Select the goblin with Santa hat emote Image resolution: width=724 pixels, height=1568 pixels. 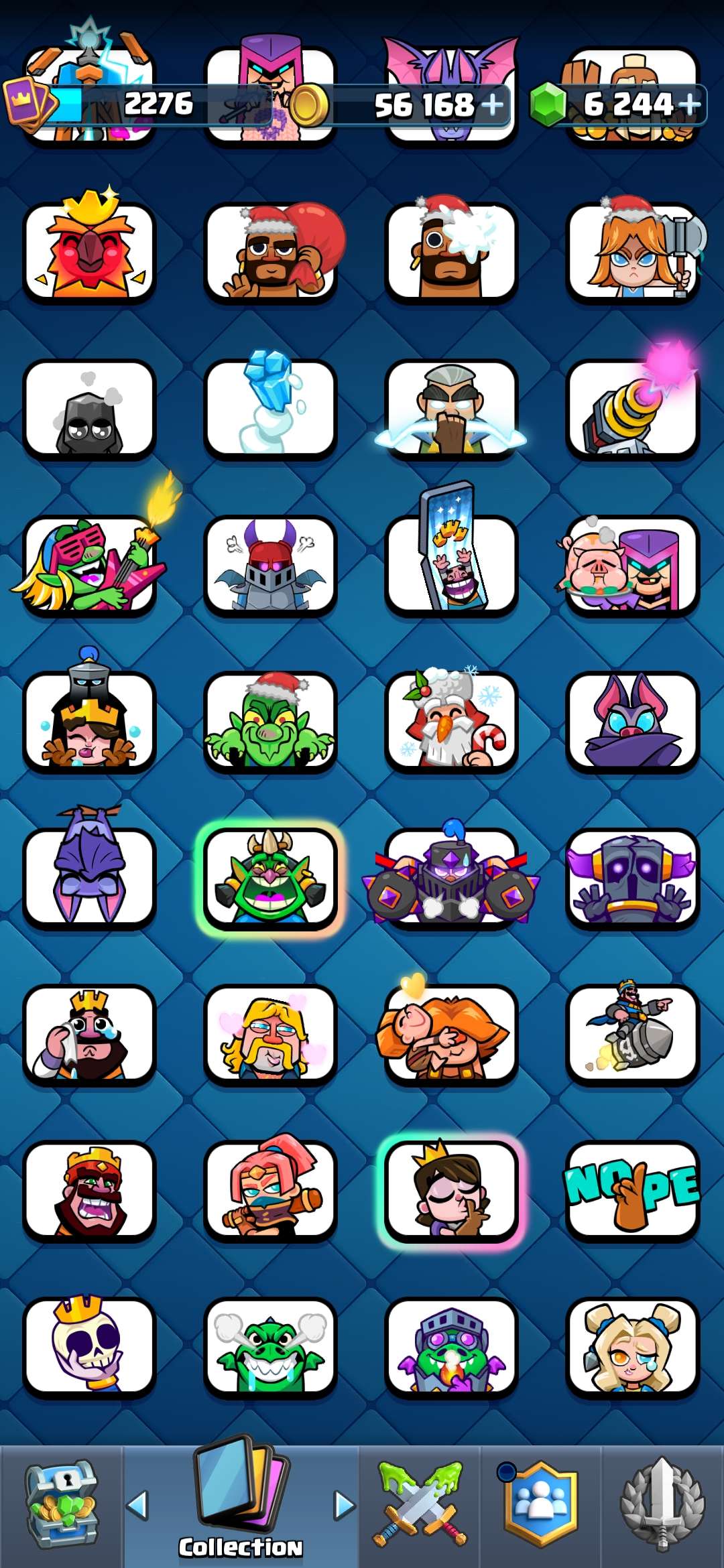[x=270, y=721]
